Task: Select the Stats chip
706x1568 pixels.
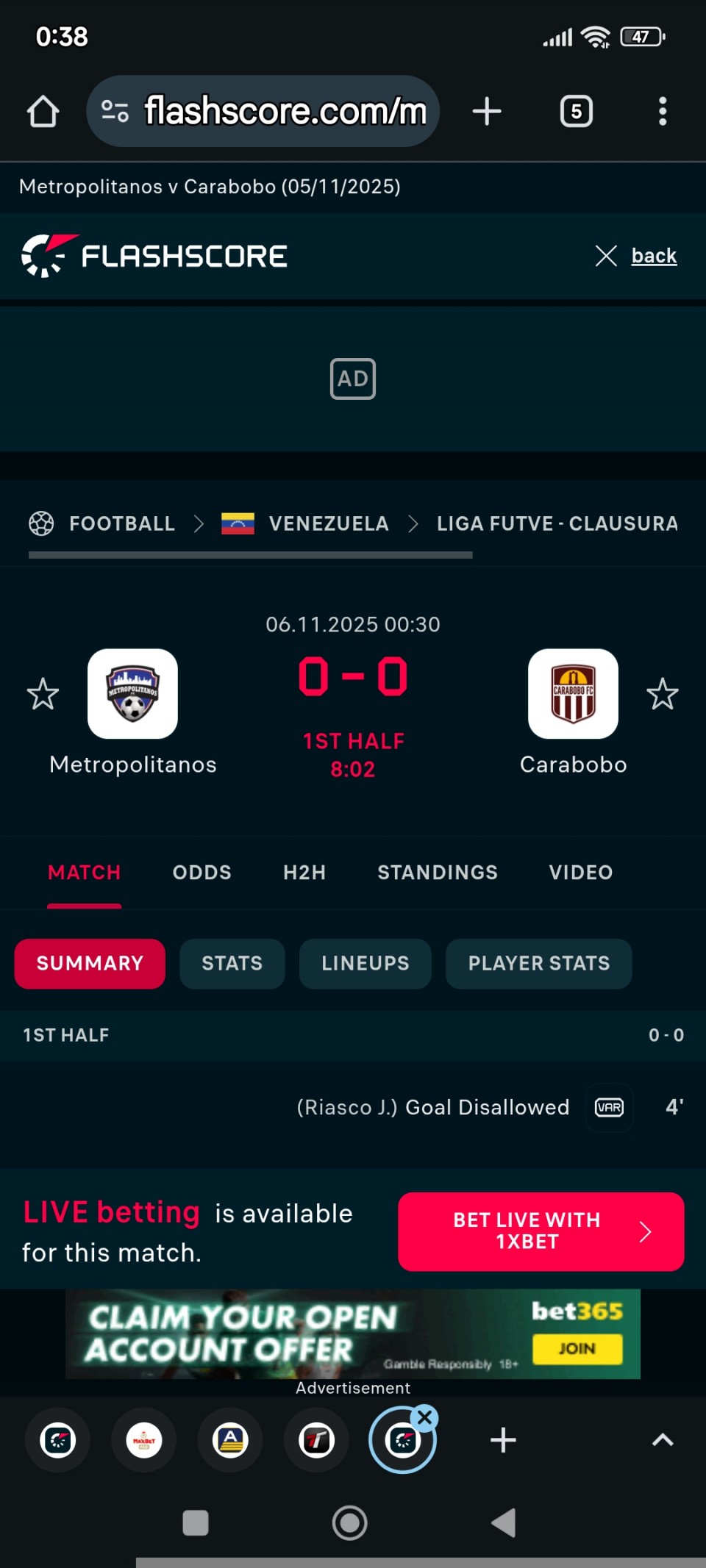Action: pyautogui.click(x=232, y=963)
